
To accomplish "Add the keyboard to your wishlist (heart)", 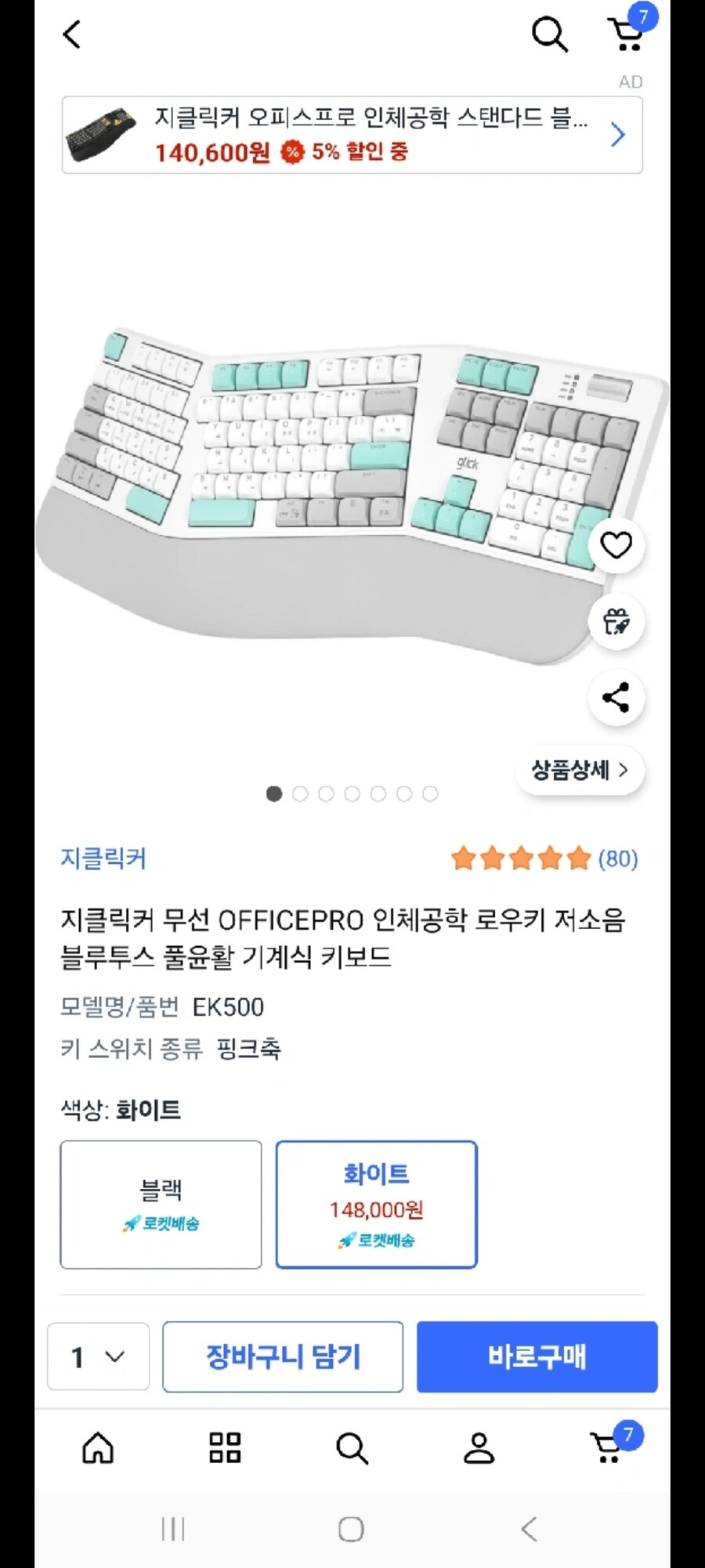I will [x=616, y=545].
